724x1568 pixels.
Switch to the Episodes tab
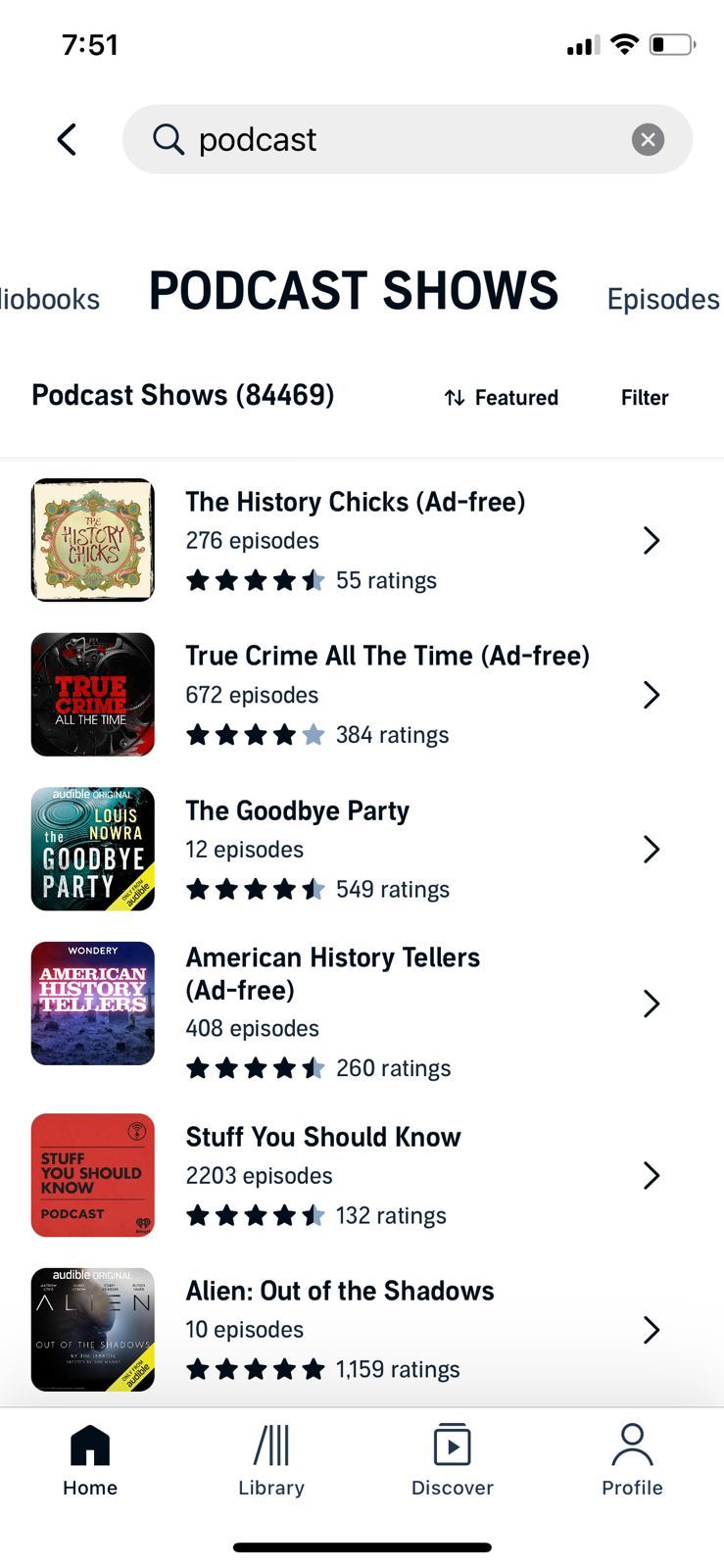(662, 298)
